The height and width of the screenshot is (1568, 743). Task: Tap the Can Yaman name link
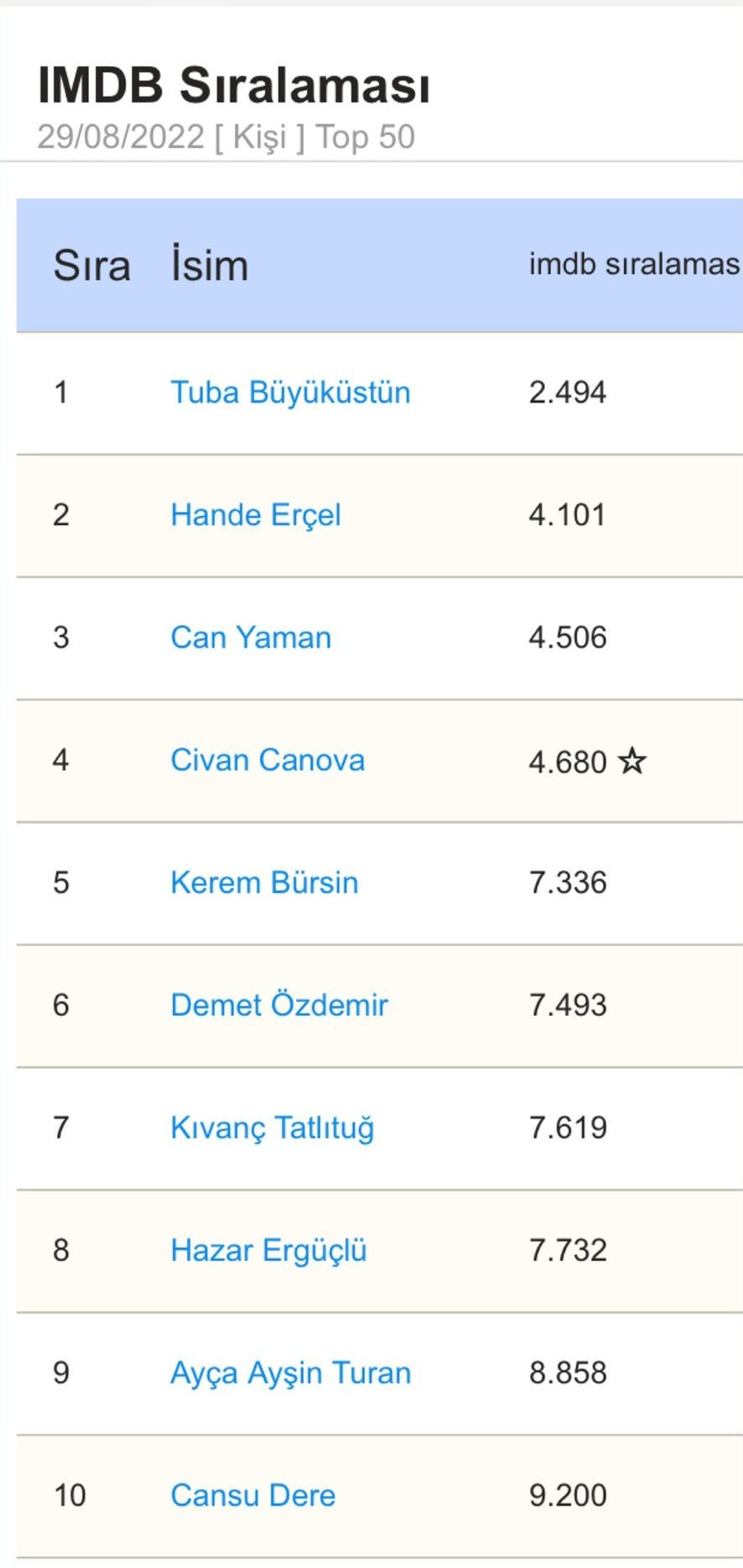[x=251, y=638]
